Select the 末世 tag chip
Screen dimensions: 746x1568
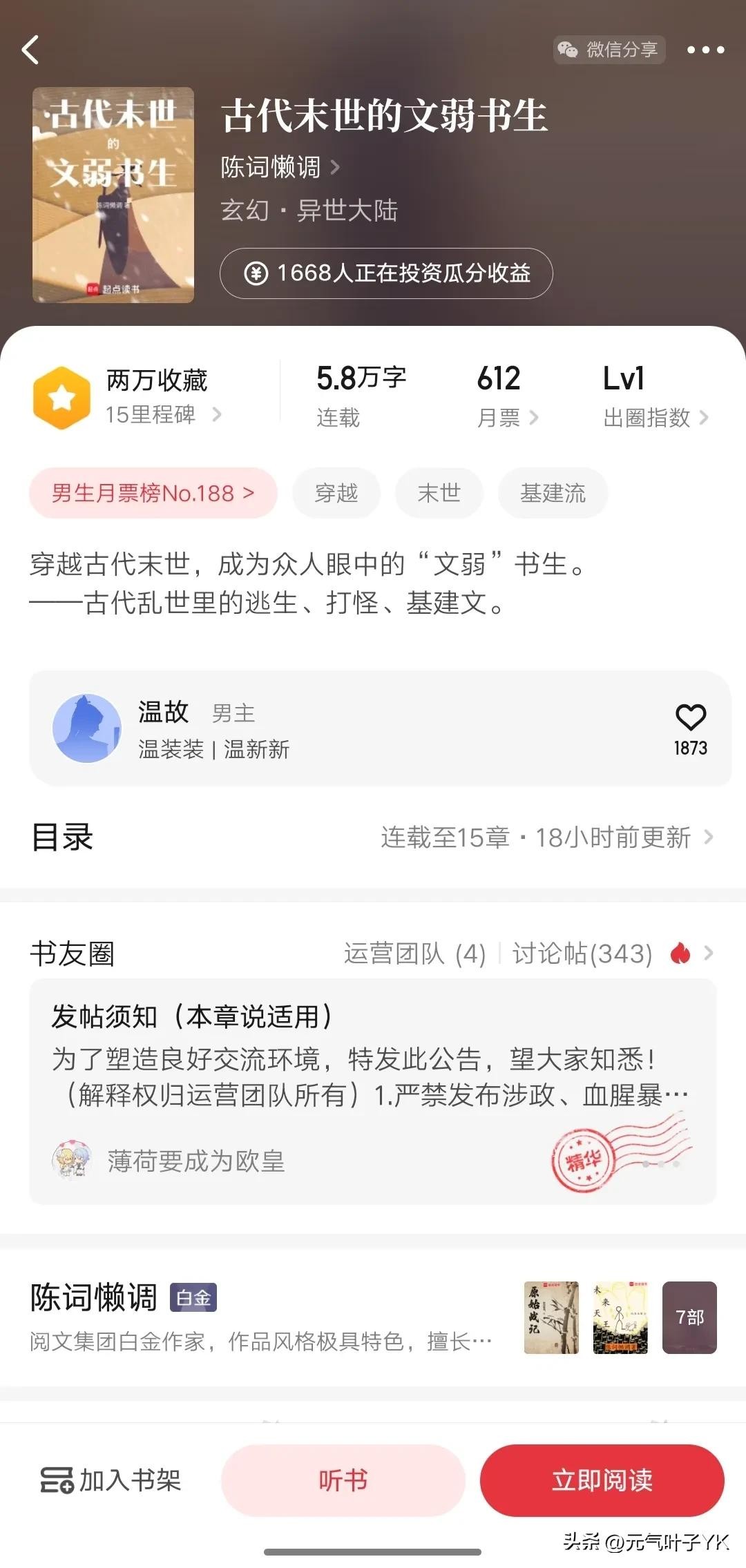439,493
